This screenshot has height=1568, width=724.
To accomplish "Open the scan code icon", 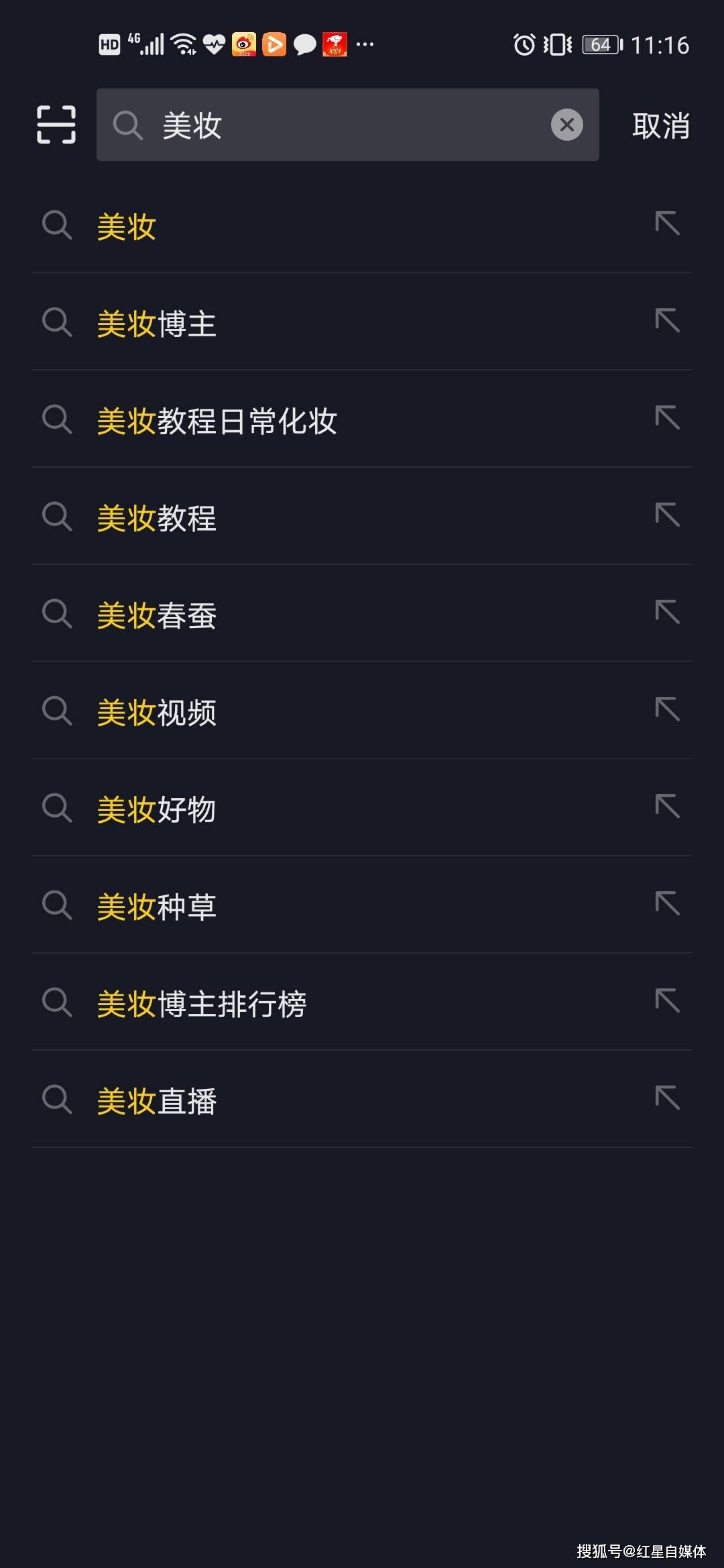I will click(56, 125).
